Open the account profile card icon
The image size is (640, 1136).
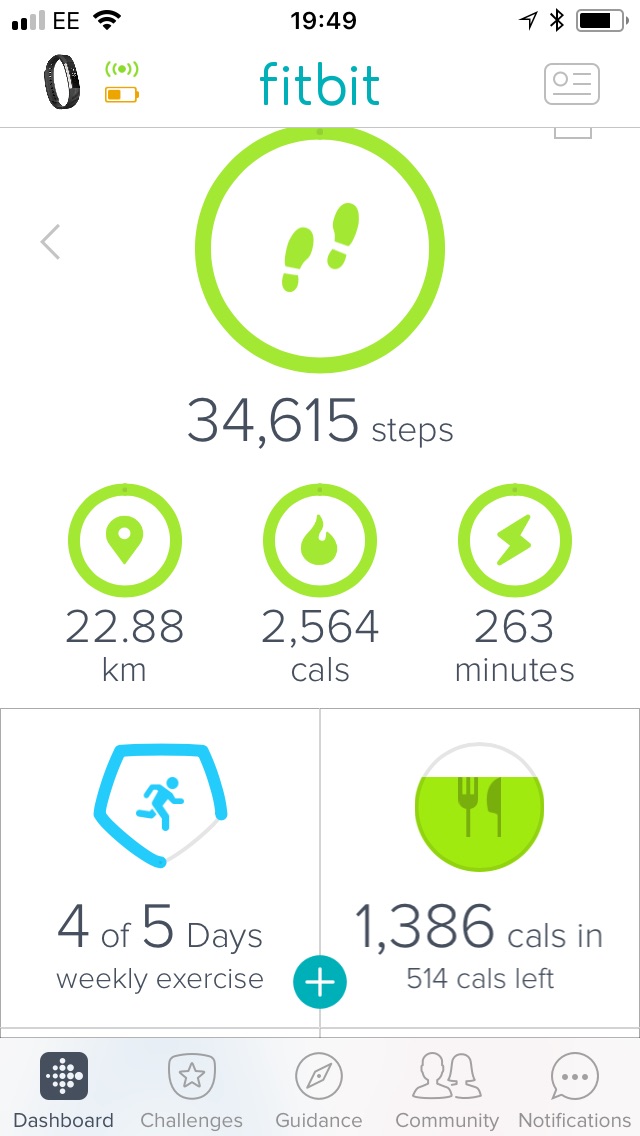pyautogui.click(x=571, y=84)
